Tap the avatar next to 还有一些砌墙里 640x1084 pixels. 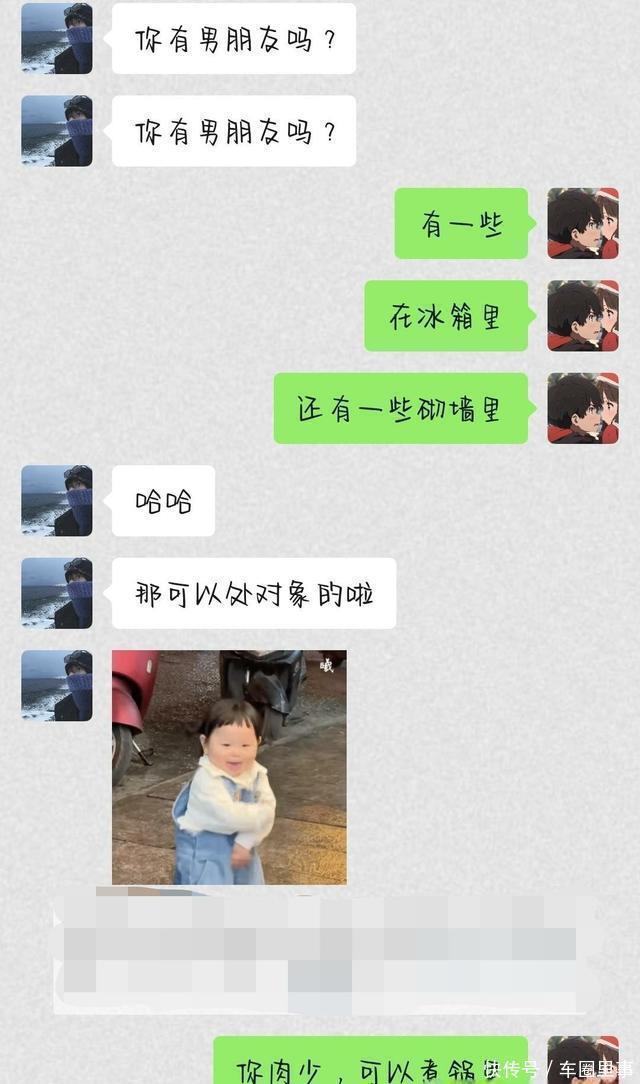click(583, 408)
